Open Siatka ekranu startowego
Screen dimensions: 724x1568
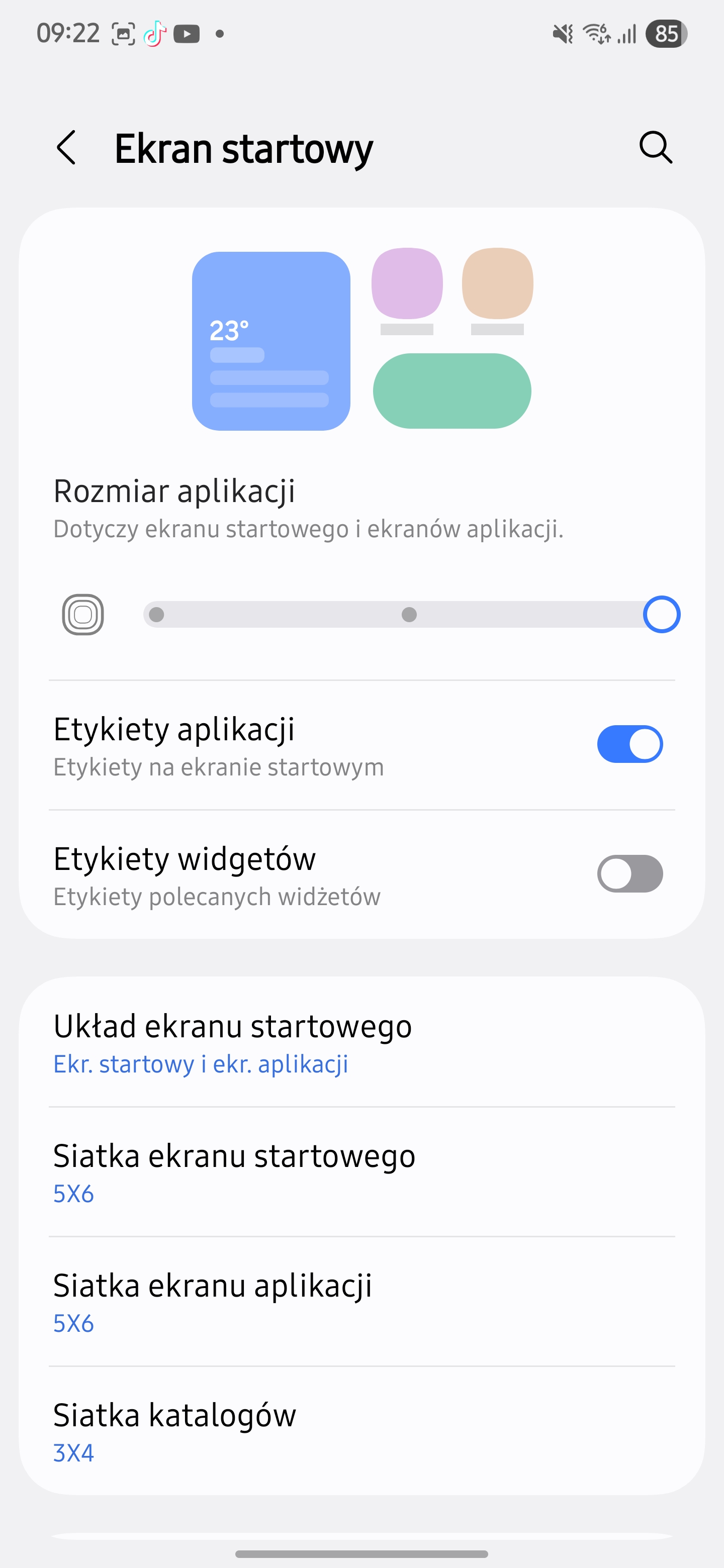(x=361, y=1173)
